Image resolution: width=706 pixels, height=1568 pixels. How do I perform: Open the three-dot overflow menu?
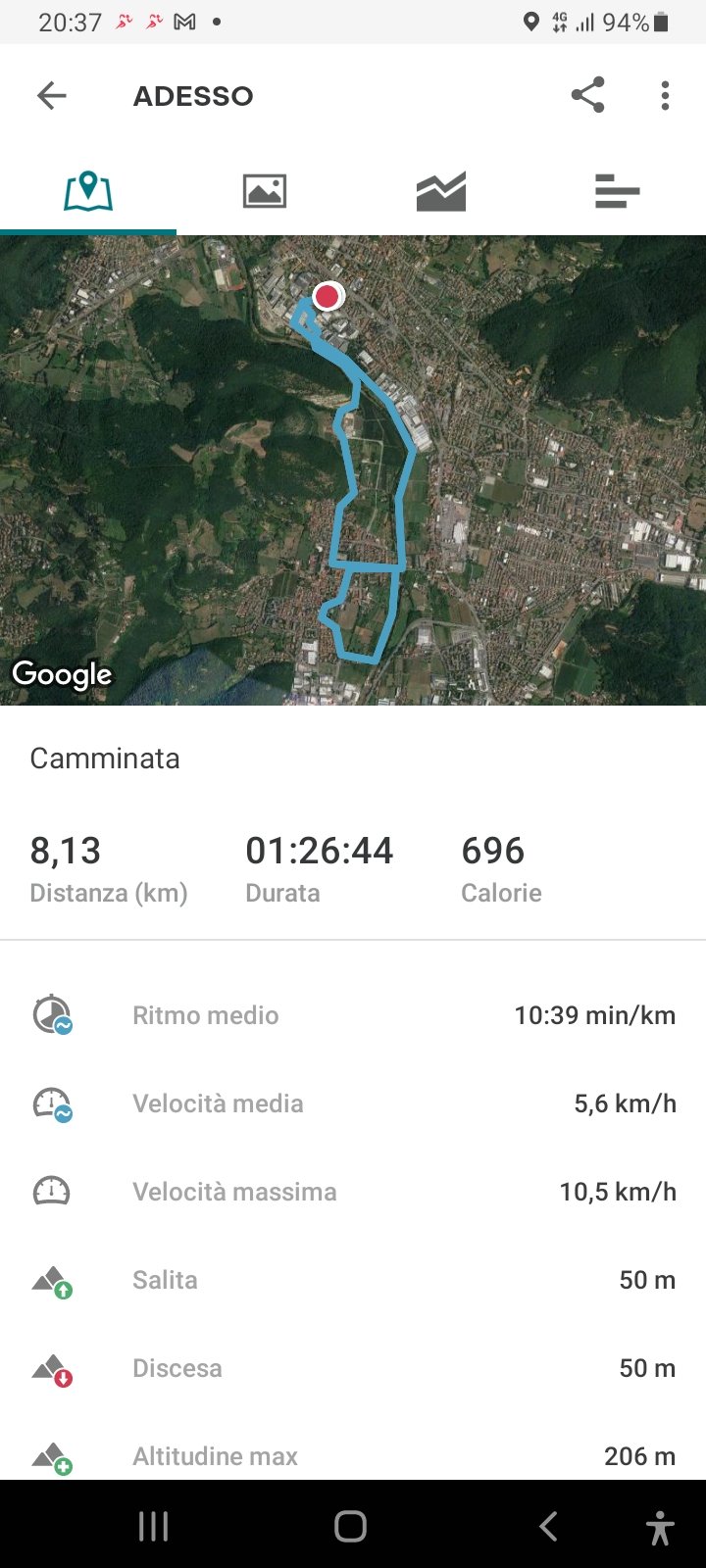tap(665, 95)
